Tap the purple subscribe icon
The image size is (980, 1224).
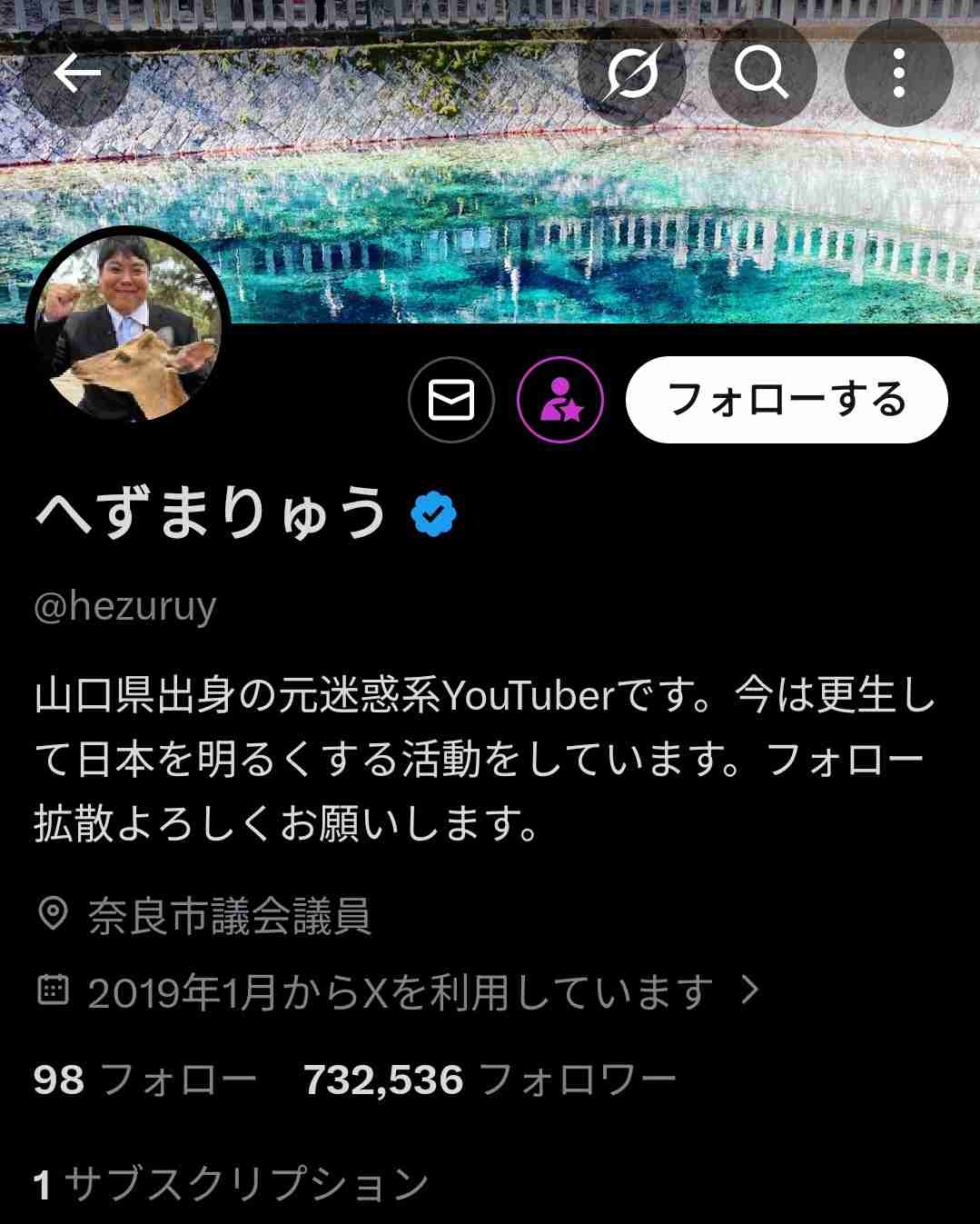pos(560,401)
